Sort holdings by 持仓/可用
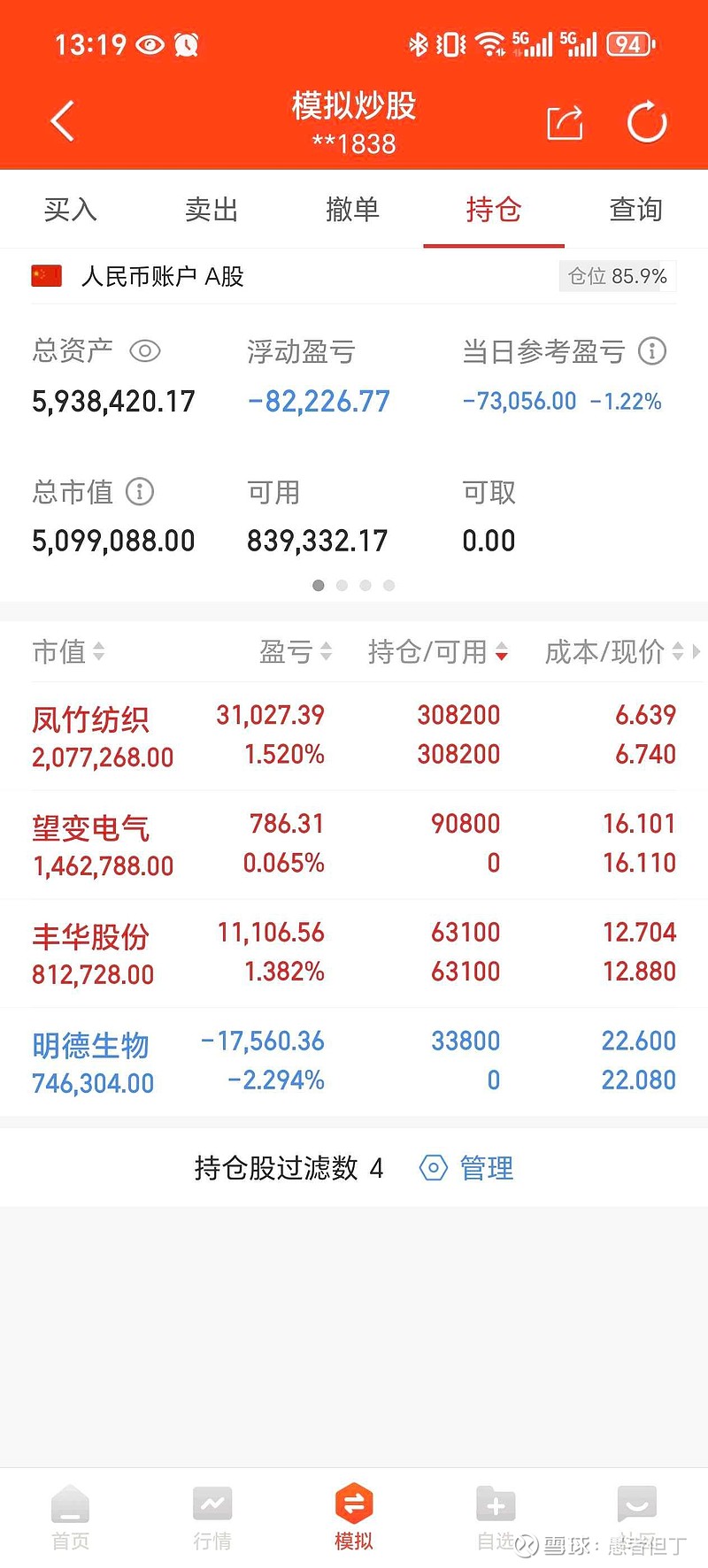This screenshot has height=1568, width=708. click(x=438, y=652)
